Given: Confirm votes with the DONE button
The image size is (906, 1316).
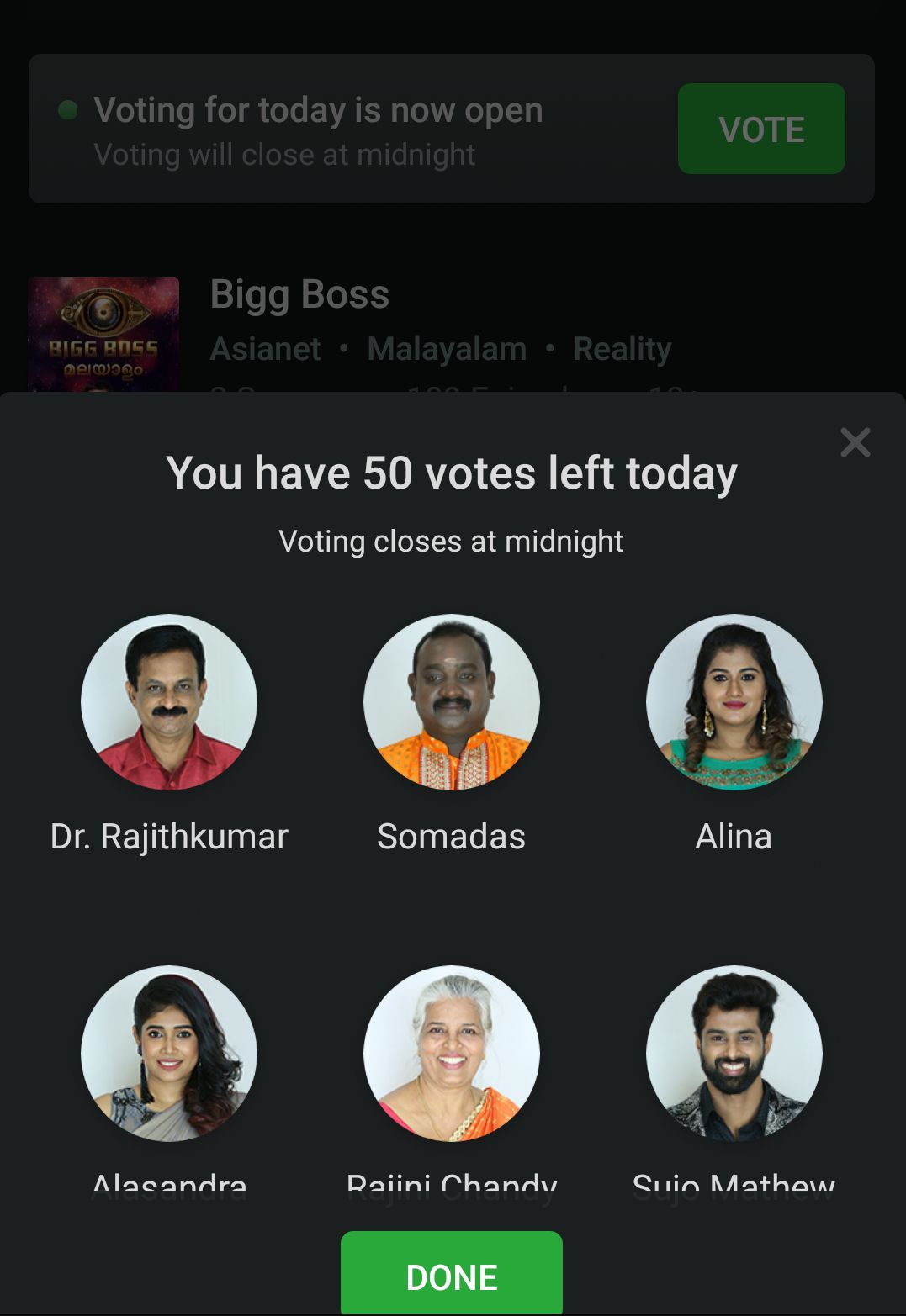Looking at the screenshot, I should 452,1275.
